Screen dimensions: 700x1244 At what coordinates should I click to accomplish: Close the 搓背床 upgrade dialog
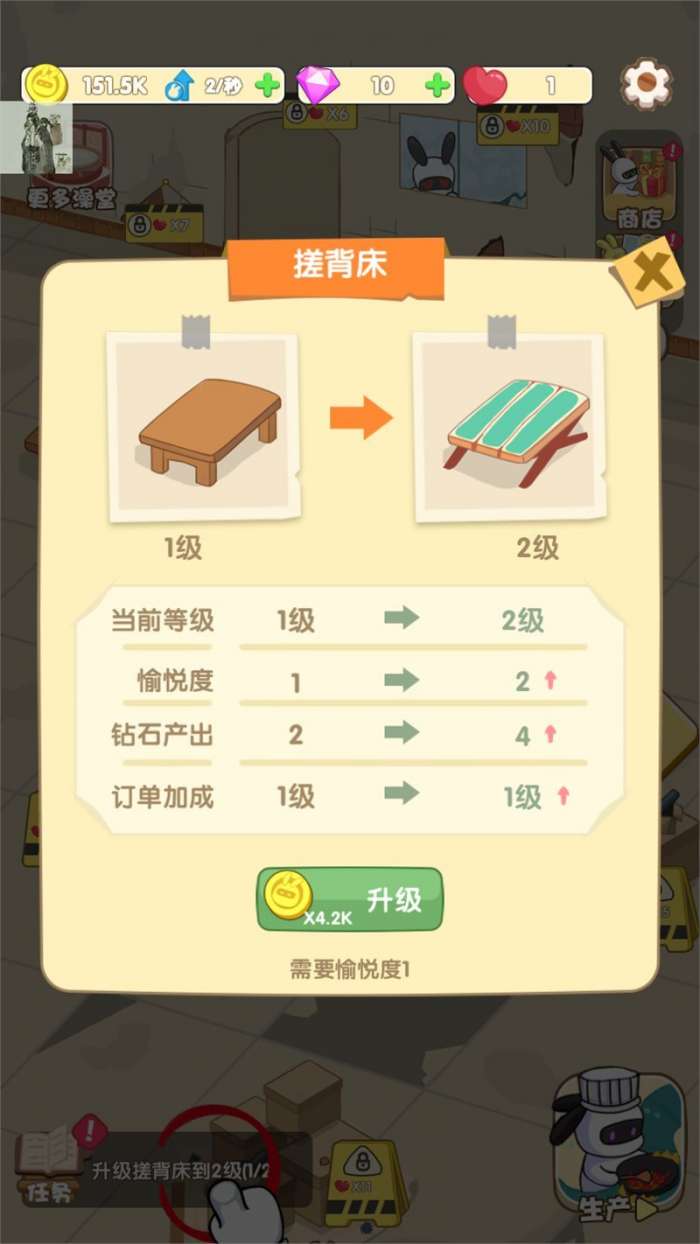(x=651, y=272)
